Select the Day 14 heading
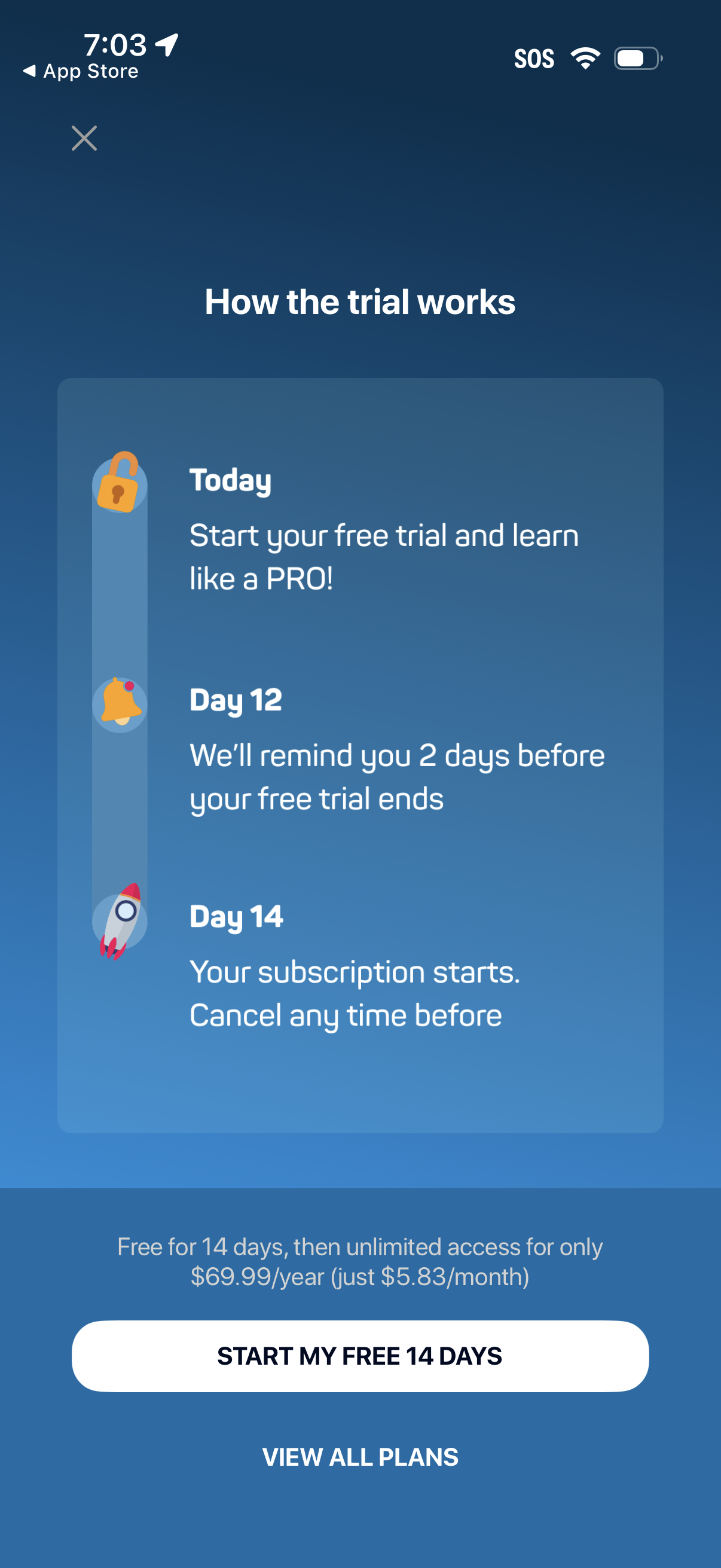 237,916
